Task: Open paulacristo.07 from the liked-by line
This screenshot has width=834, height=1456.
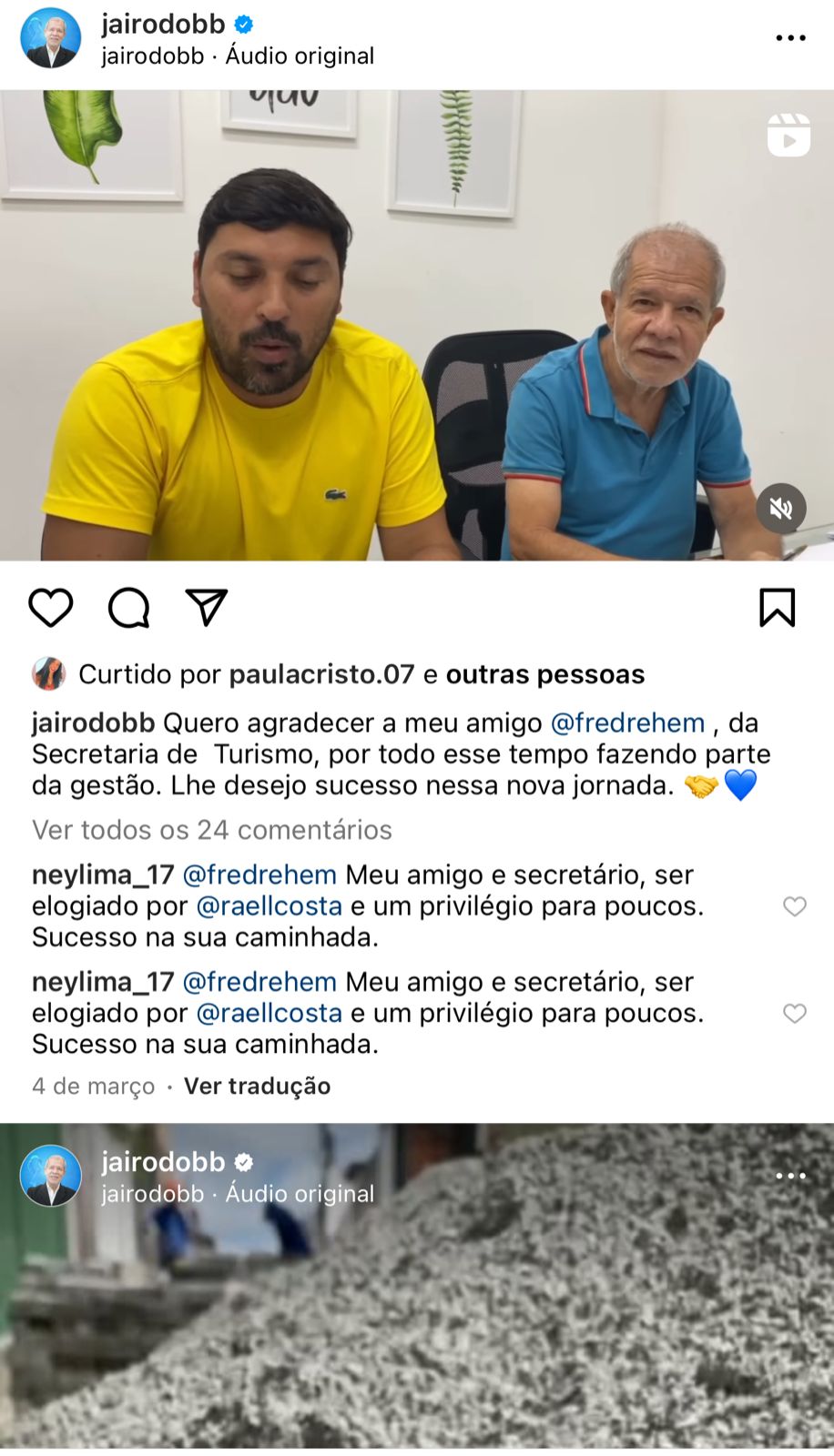Action: point(321,674)
